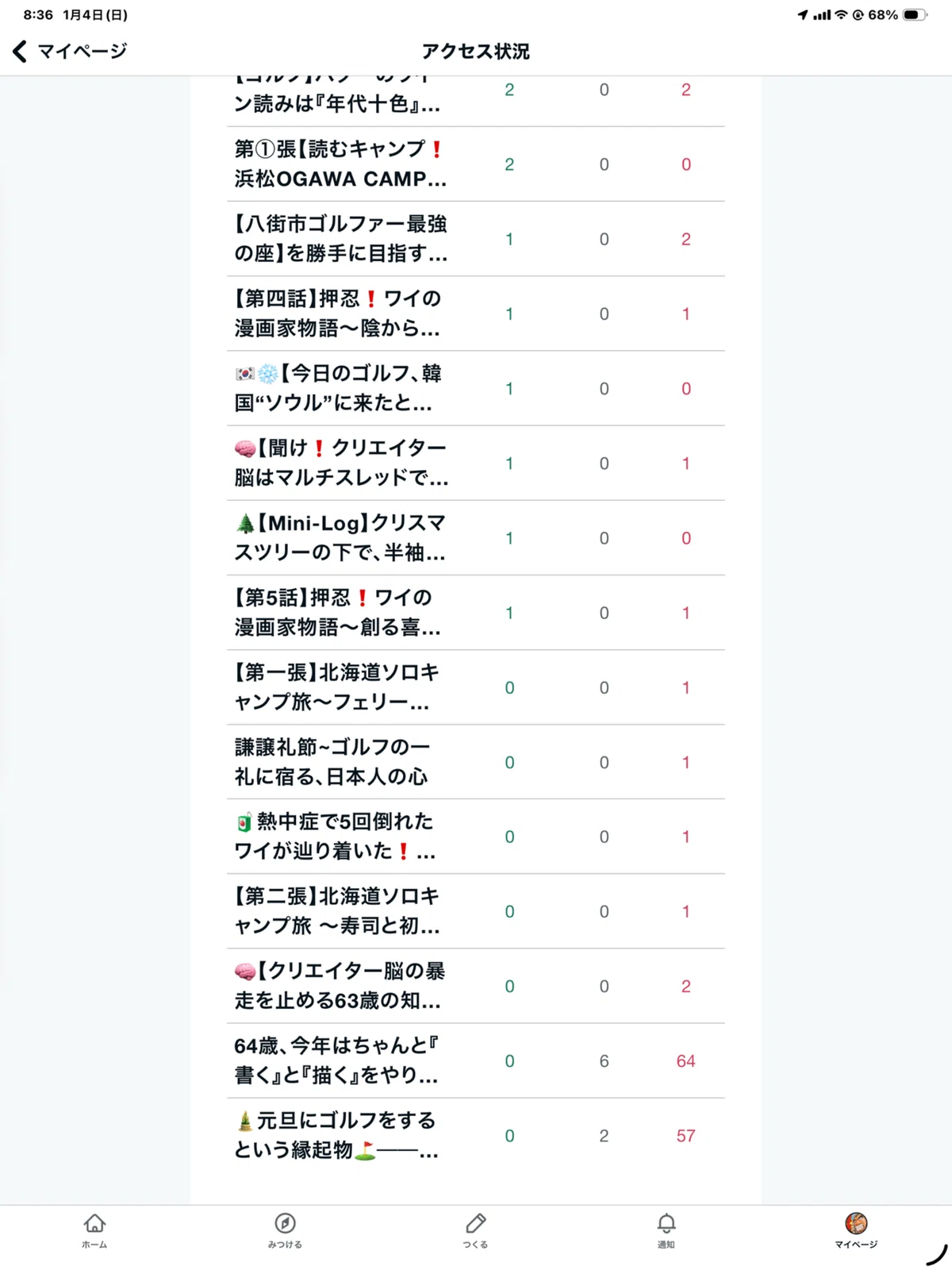
Task: Switch to the マイページ profile tab
Action: 856,1230
